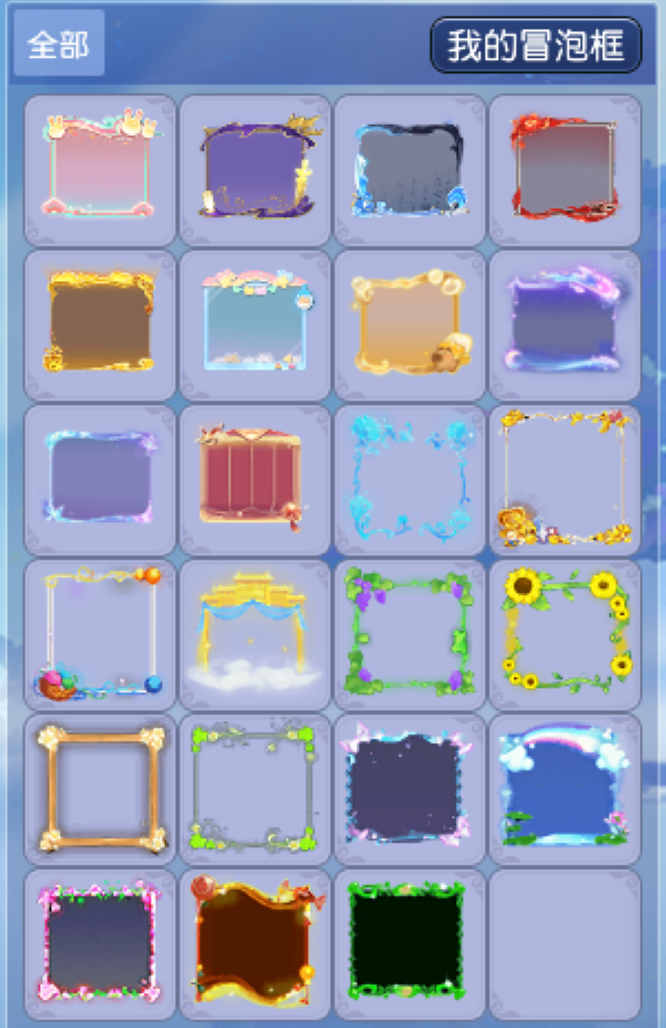Choose the autumn golden leaves frame

564,480
